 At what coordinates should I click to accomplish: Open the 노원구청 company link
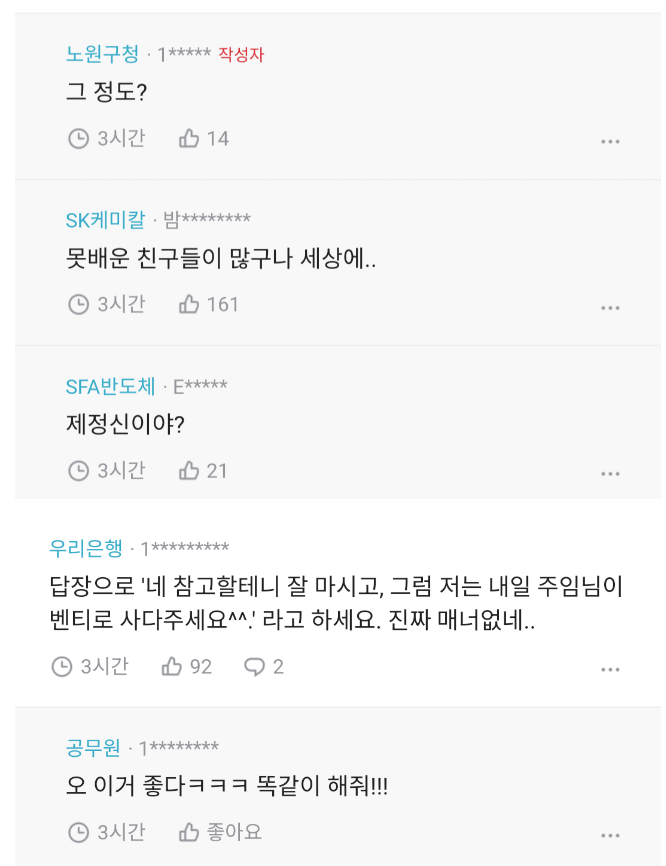(x=102, y=54)
